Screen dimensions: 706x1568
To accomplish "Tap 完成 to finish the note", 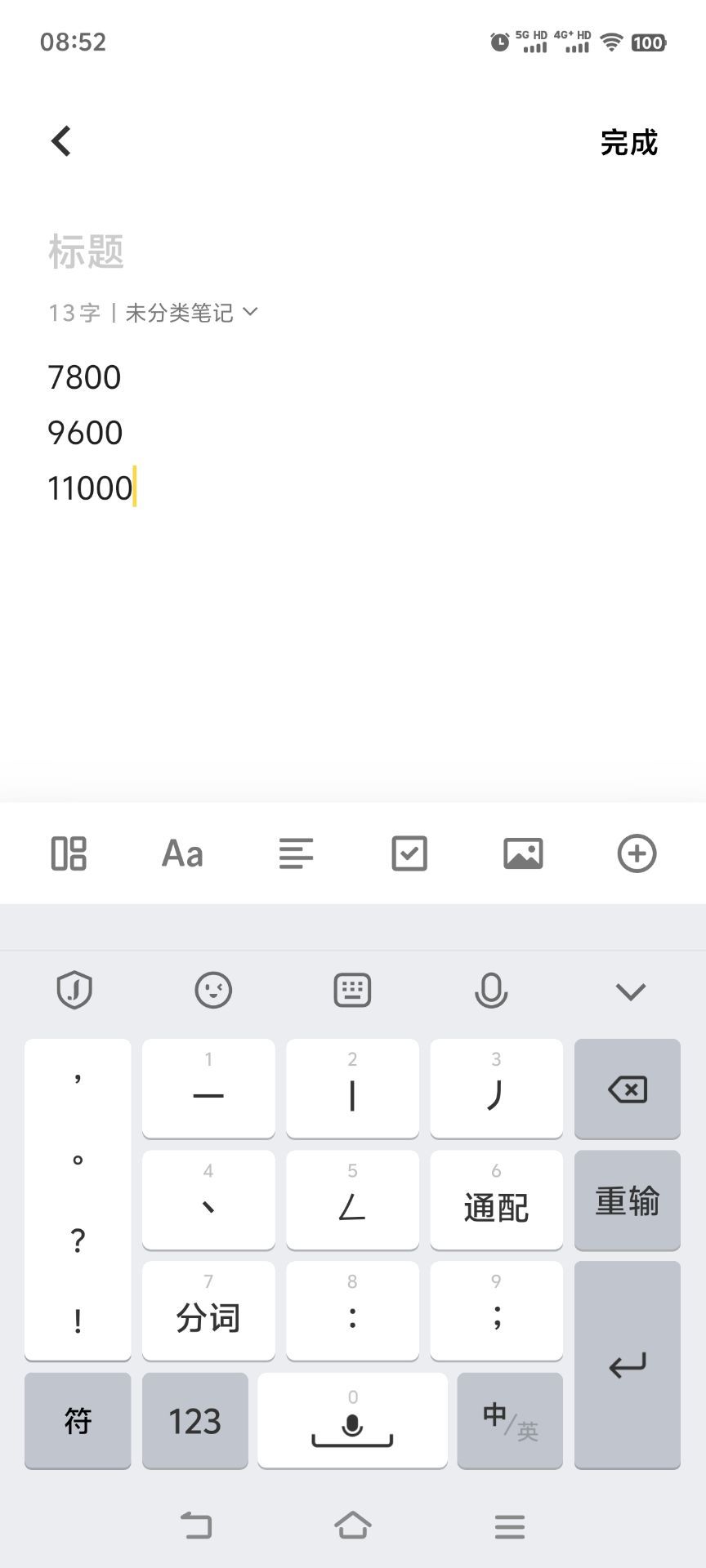I will [x=628, y=143].
